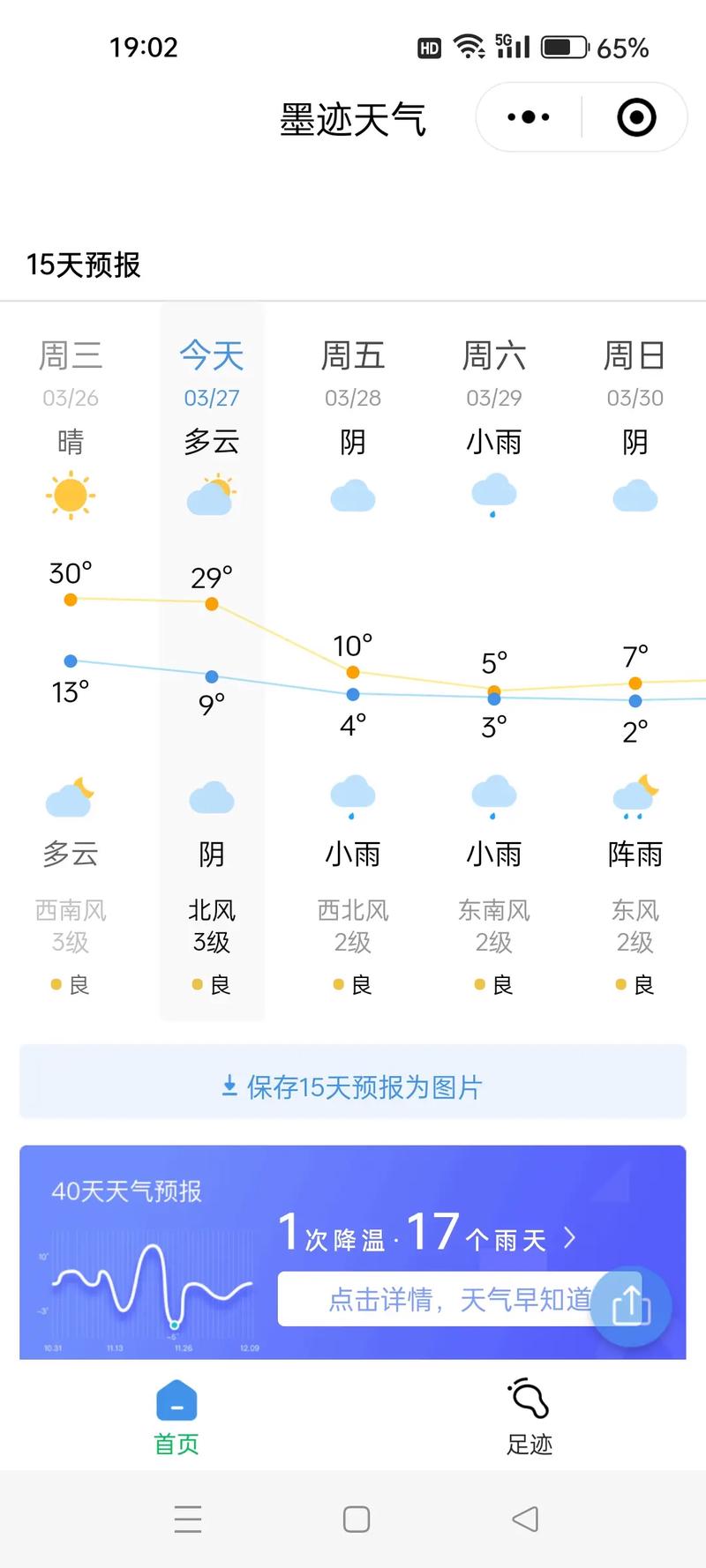
Task: Click 保存15天预报为图片 button
Action: coord(353,1086)
